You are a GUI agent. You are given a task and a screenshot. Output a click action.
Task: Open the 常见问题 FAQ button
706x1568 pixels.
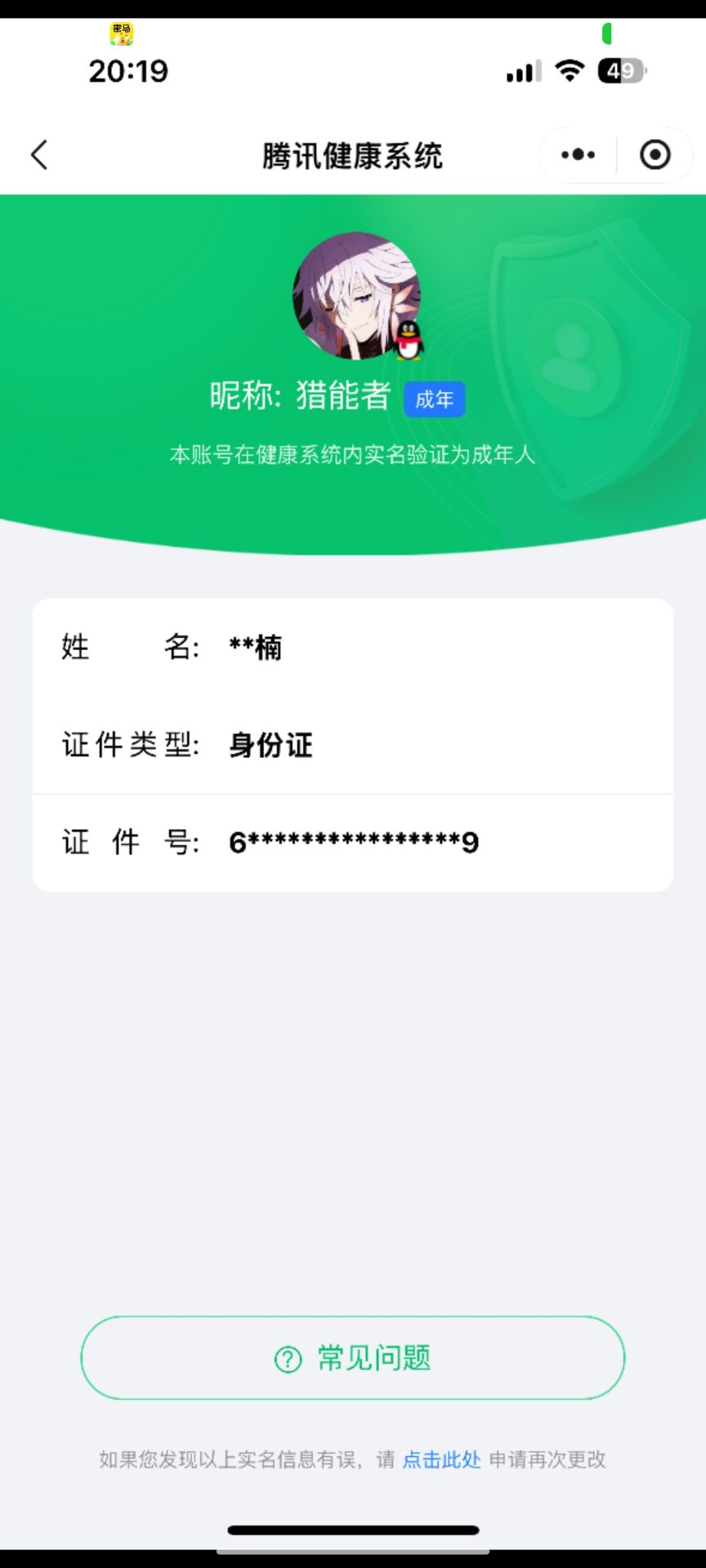pos(352,1357)
